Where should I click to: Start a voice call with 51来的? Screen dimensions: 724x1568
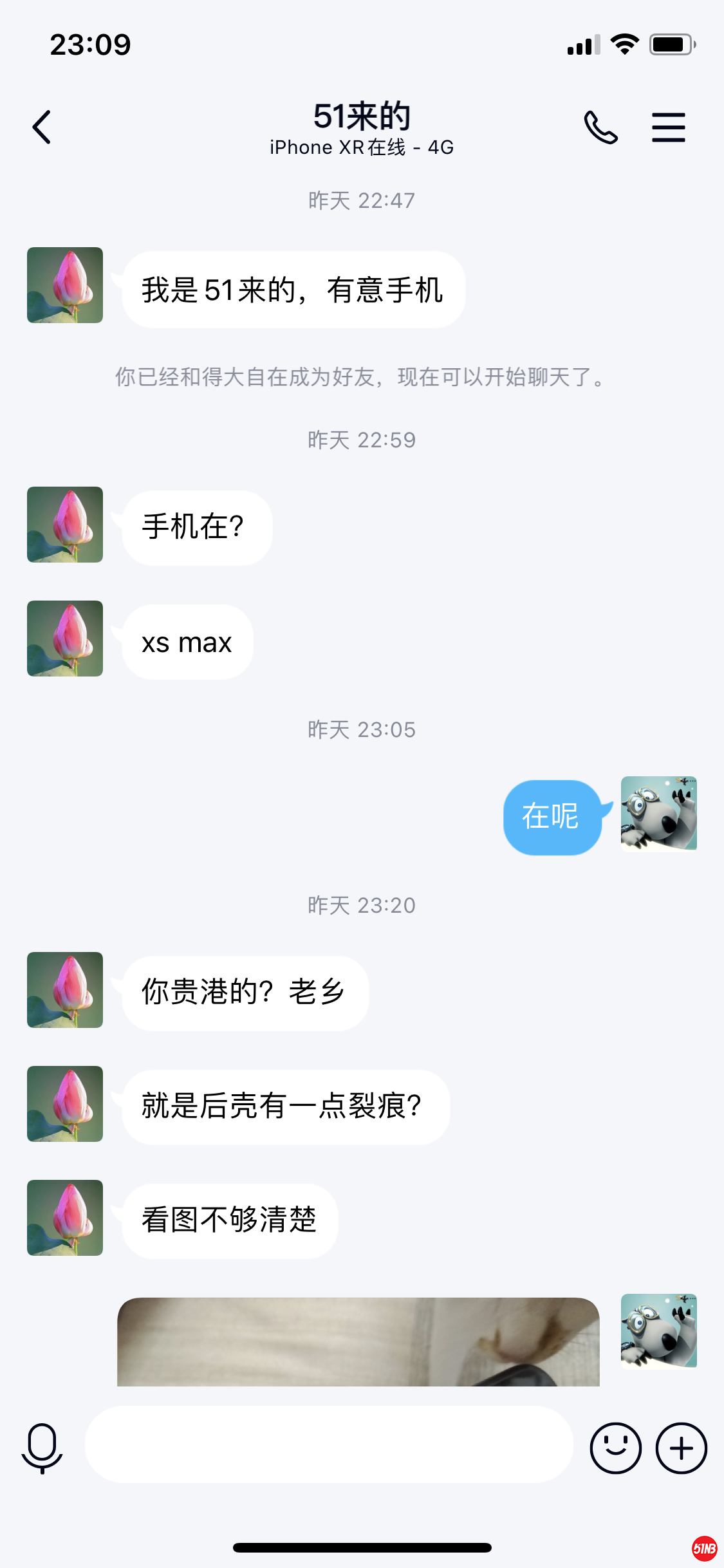pyautogui.click(x=600, y=127)
